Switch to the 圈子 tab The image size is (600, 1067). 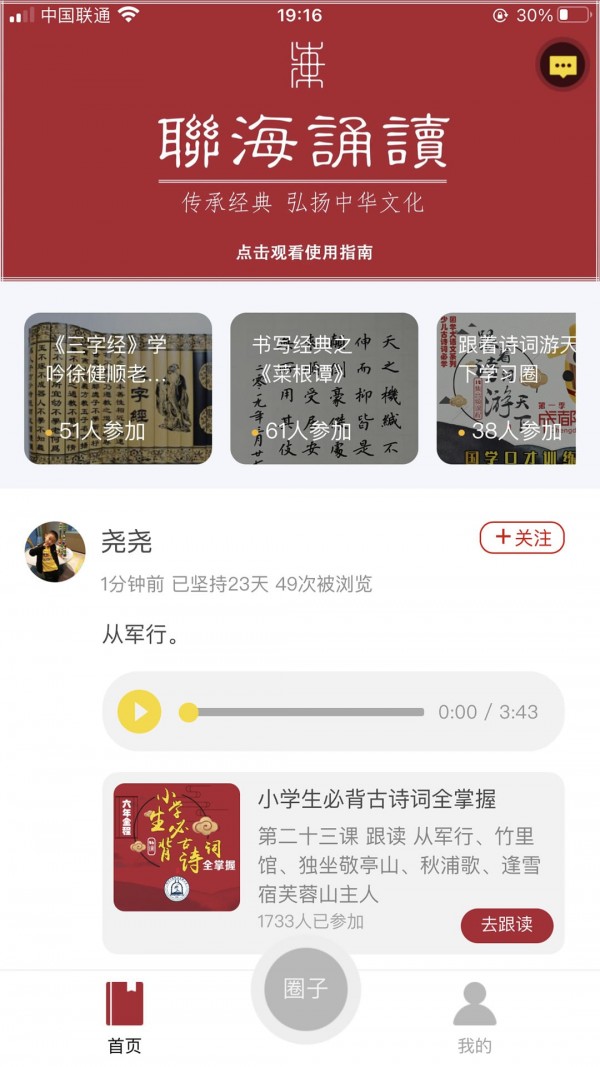(305, 989)
